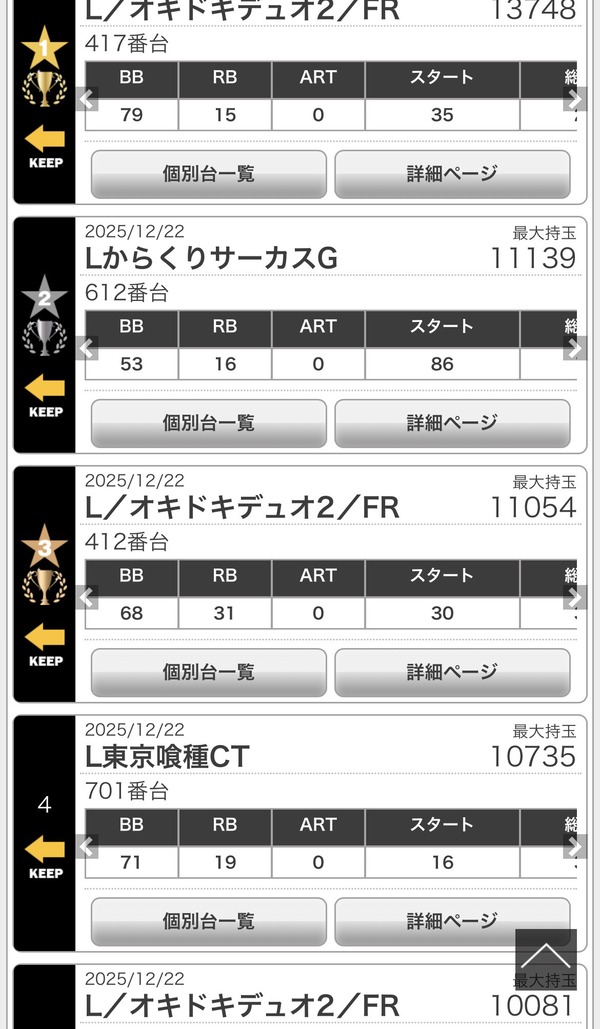The width and height of the screenshot is (600, 1029).
Task: Tap KEEP arrow for rank 1 machine 417番台
Action: [45, 146]
